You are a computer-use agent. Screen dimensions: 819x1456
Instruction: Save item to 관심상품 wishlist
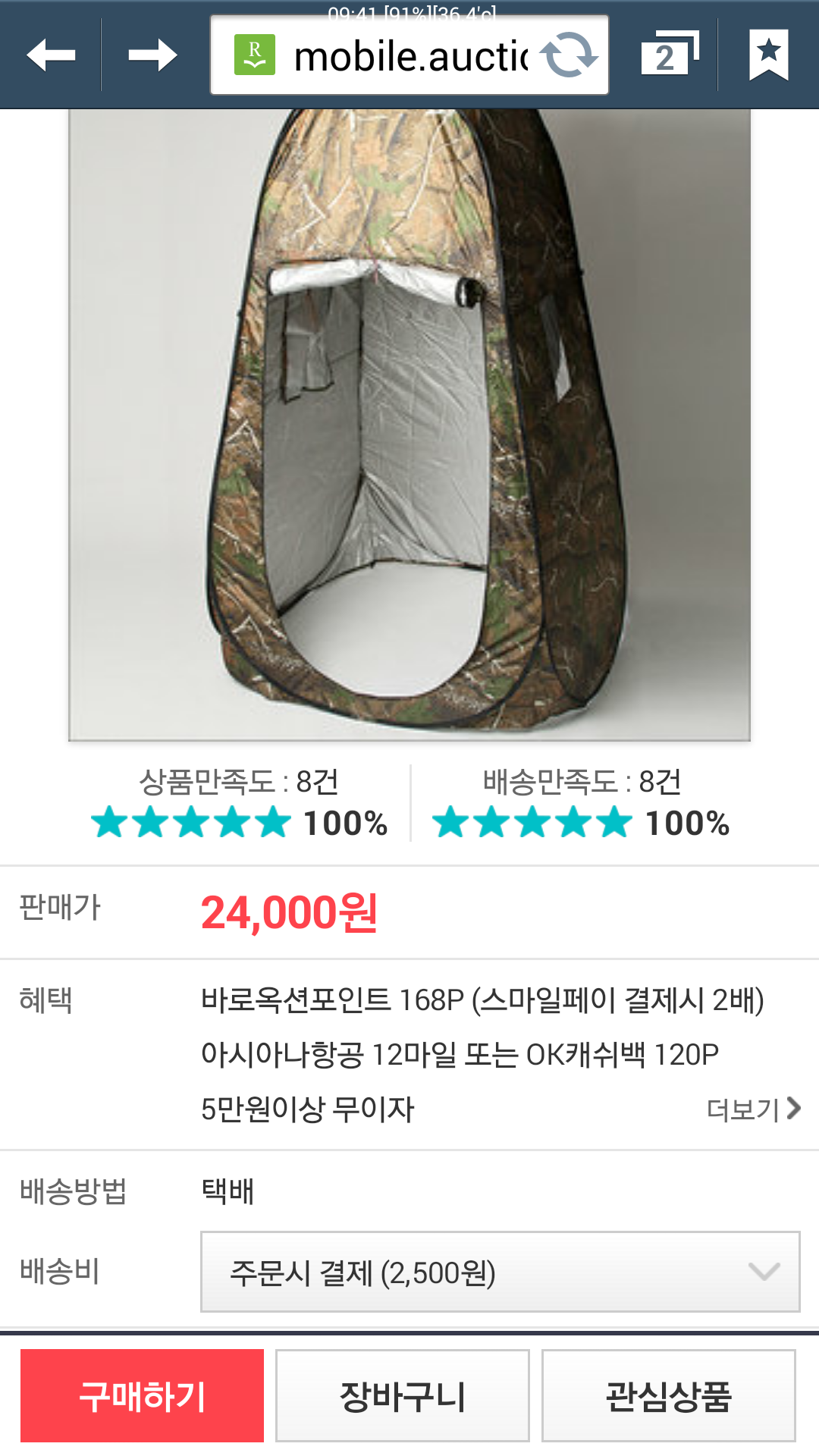(x=668, y=1395)
